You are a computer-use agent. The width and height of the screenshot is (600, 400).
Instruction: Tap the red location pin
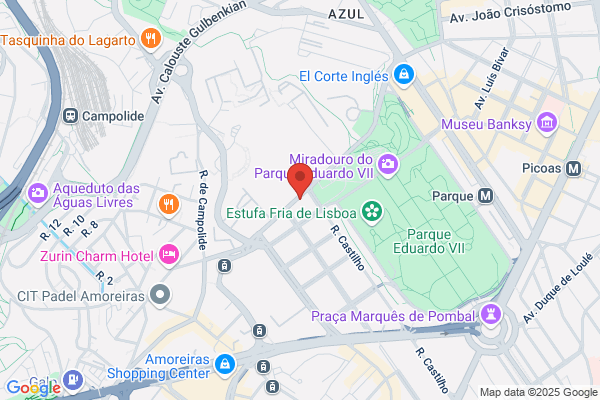tap(300, 181)
